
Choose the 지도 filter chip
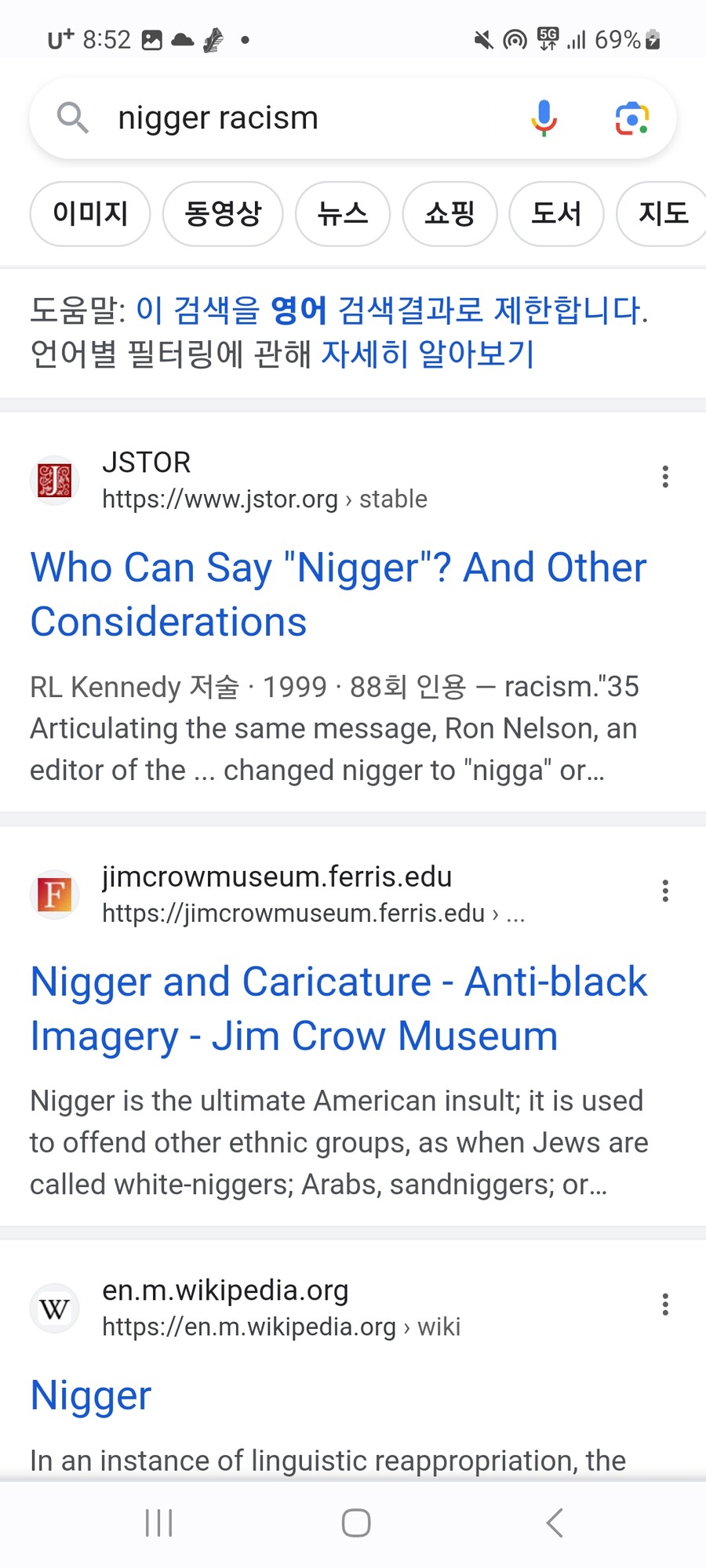(663, 213)
